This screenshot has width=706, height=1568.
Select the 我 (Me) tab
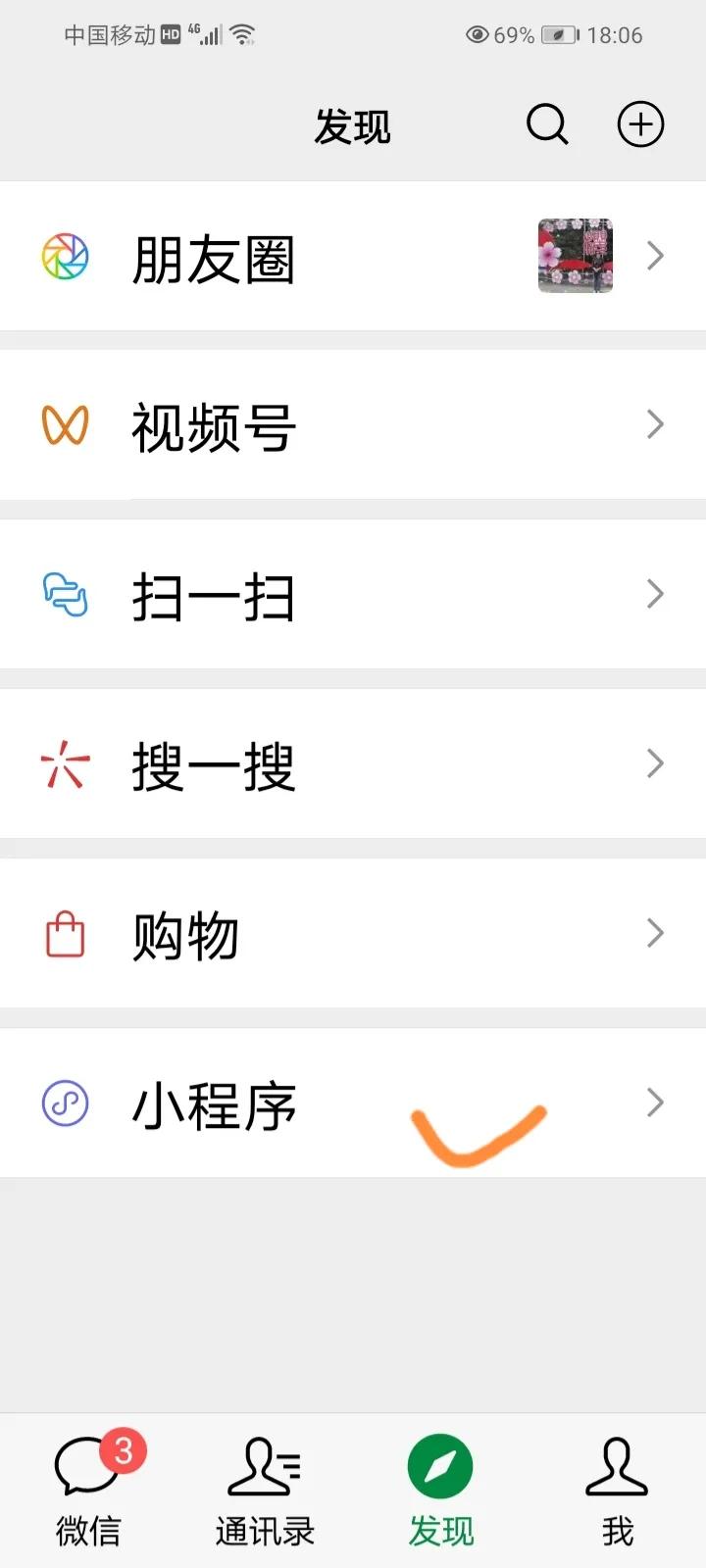616,1490
